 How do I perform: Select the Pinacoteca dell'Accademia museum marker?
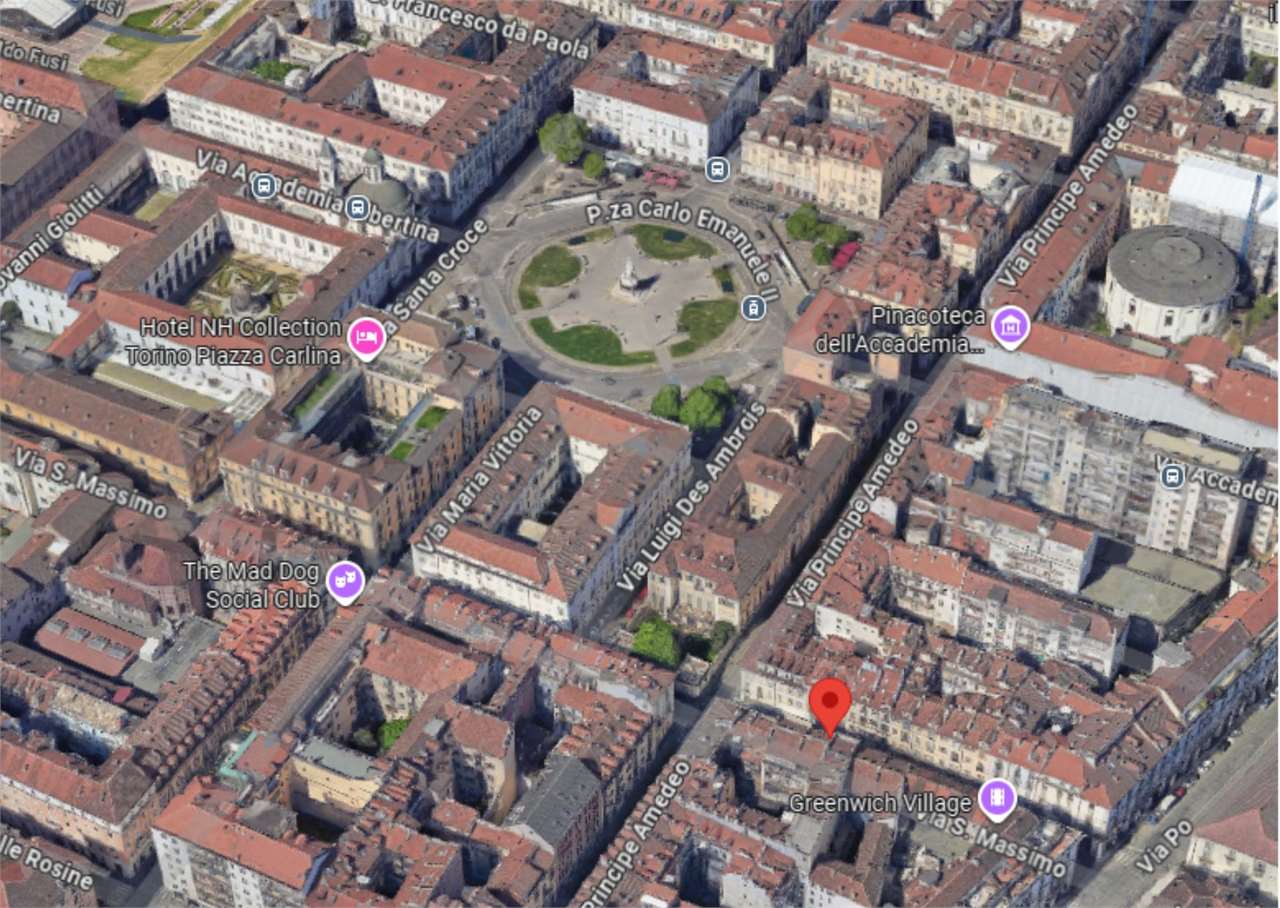(1011, 327)
